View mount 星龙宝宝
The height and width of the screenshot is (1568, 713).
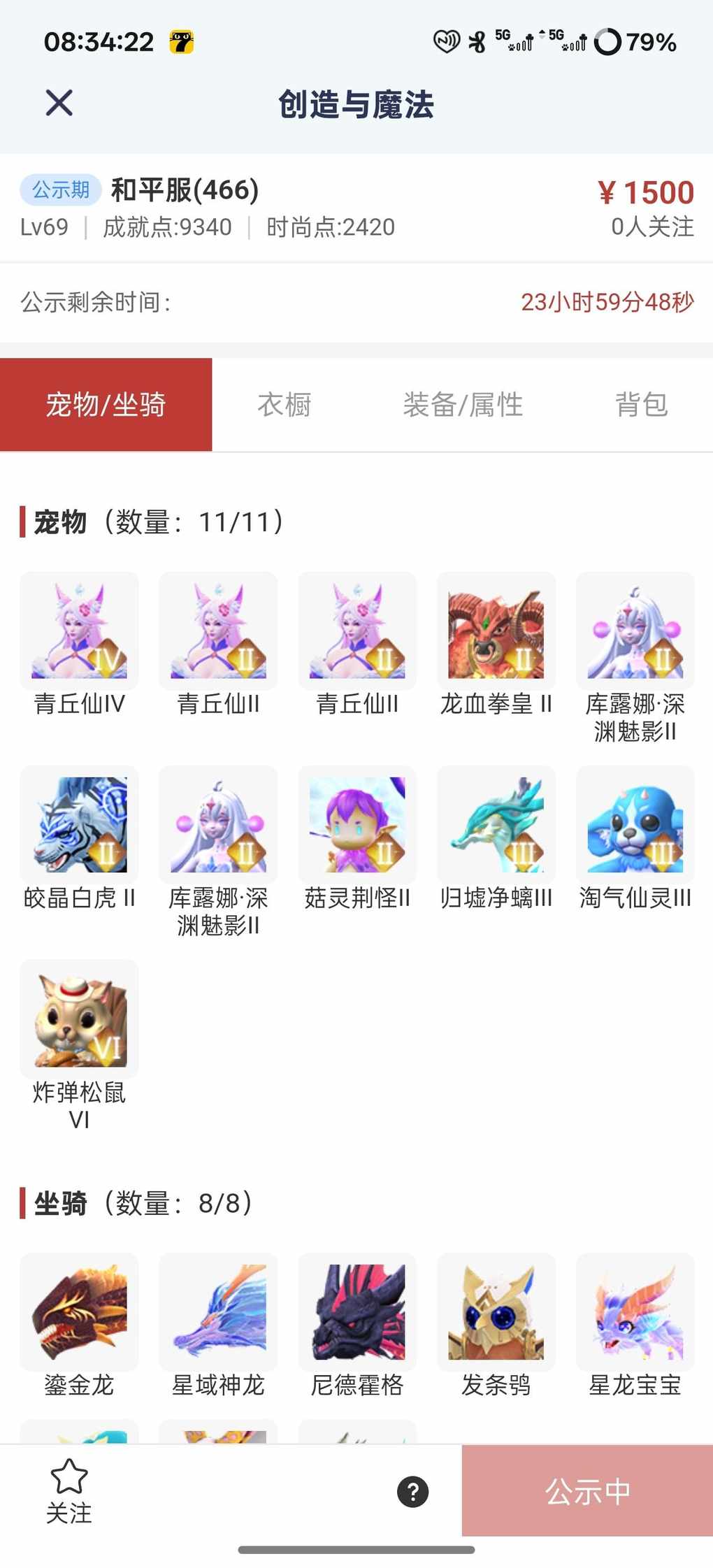635,1312
